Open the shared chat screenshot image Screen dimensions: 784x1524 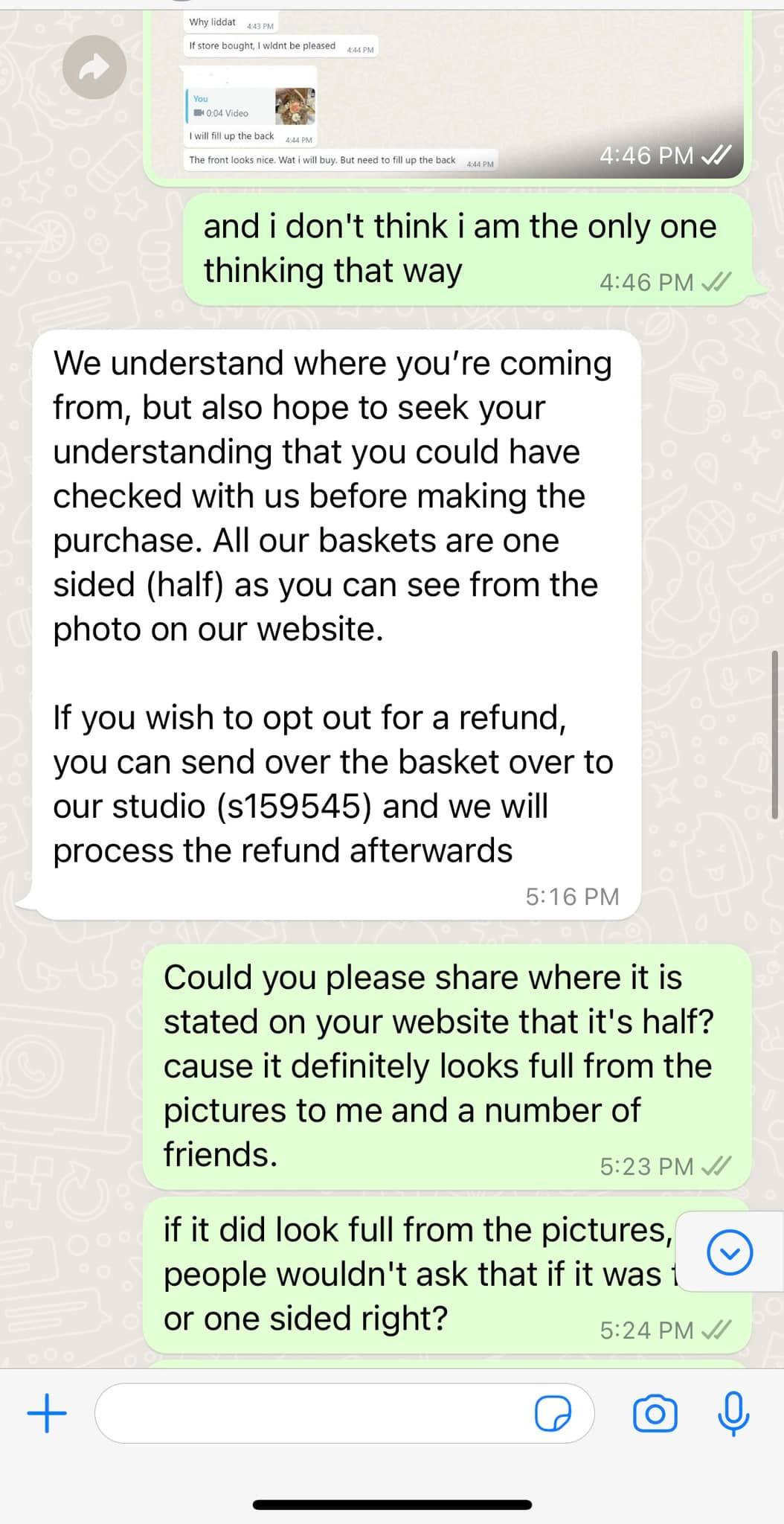(x=447, y=93)
